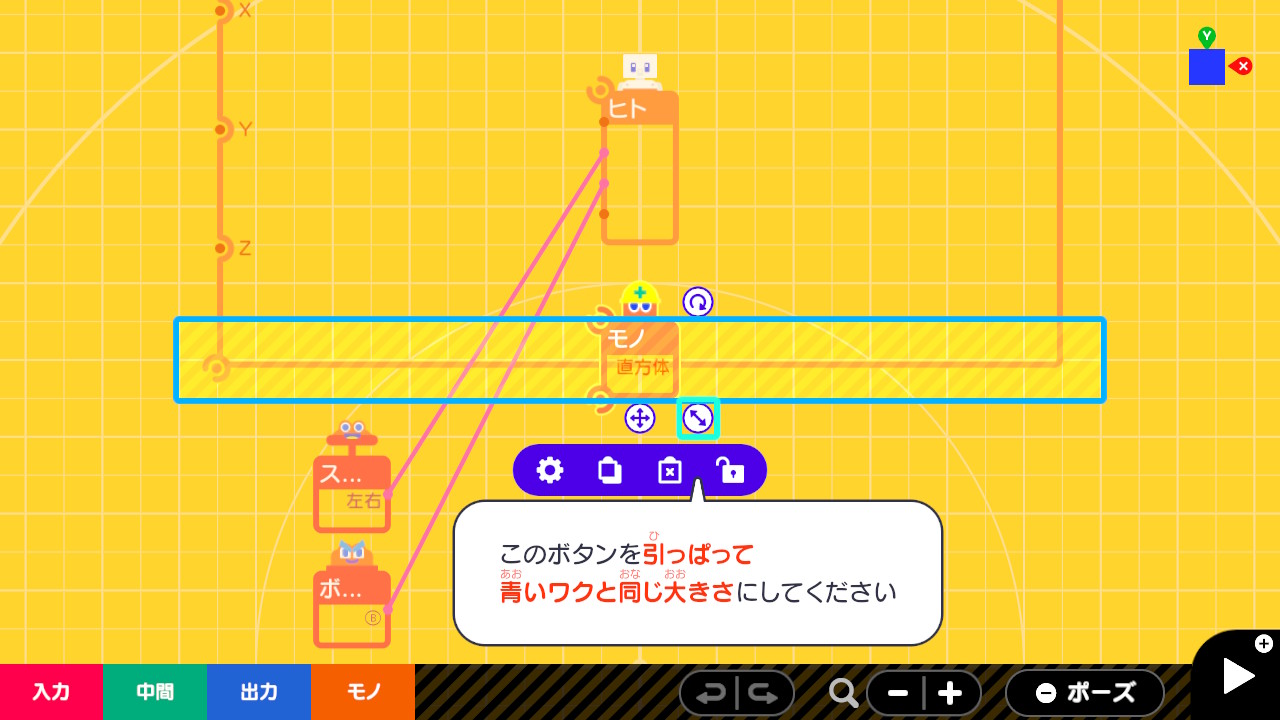Open the 出力 nodon category

tap(259, 692)
